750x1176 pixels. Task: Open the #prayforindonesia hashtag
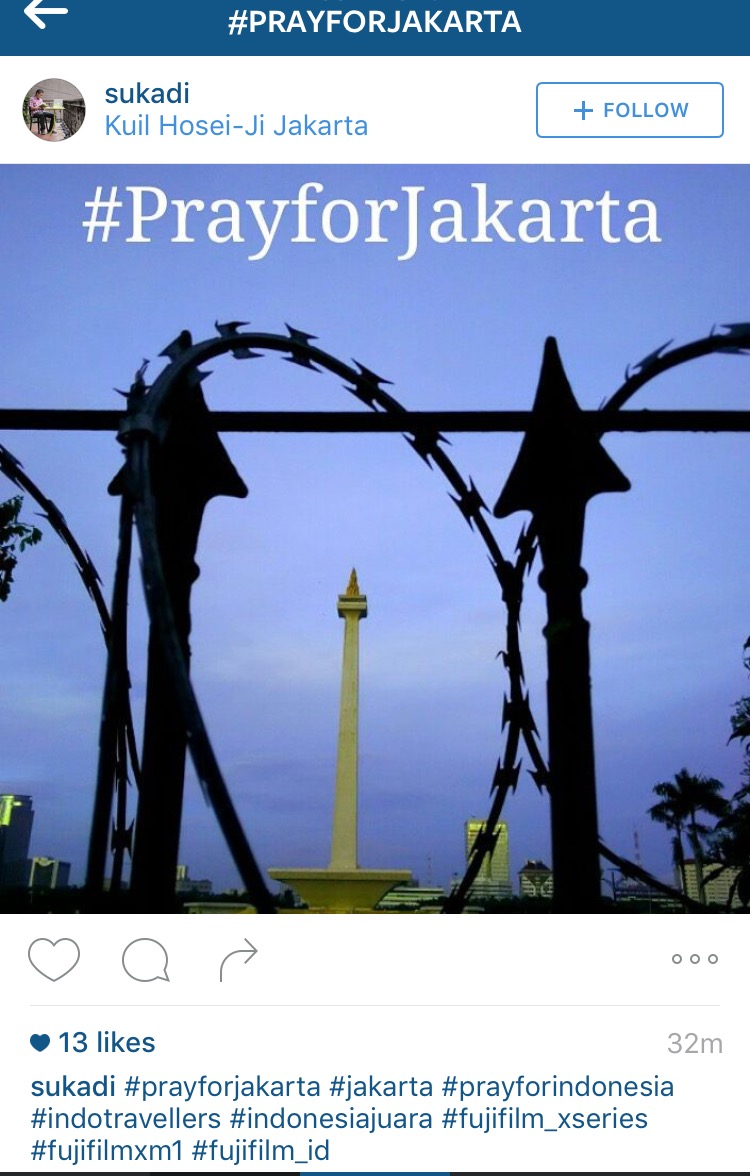click(558, 1086)
